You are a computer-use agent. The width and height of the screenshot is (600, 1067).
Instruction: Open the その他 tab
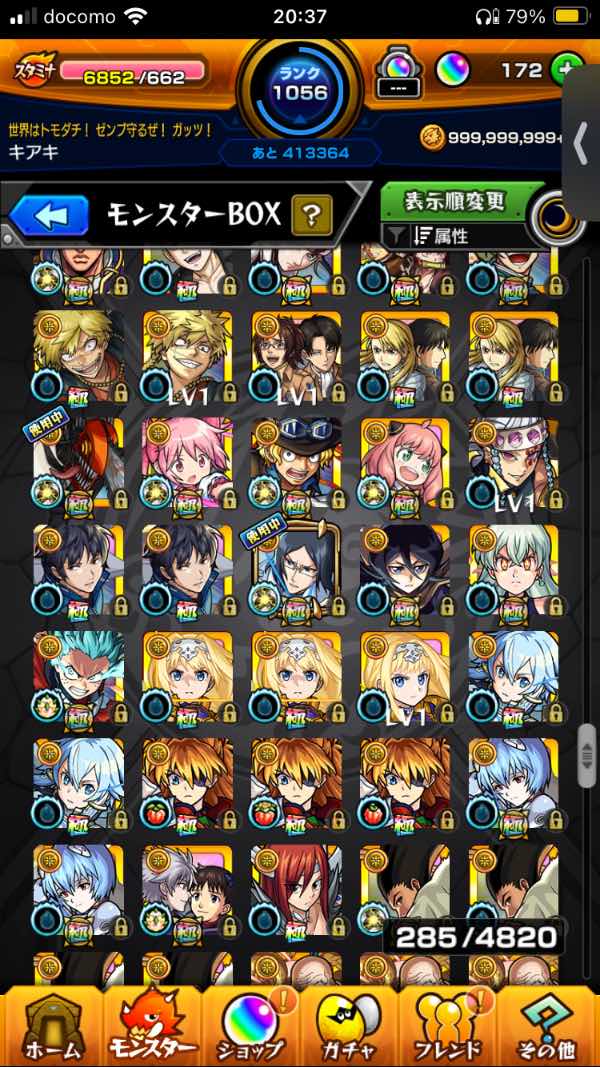pos(550,1025)
